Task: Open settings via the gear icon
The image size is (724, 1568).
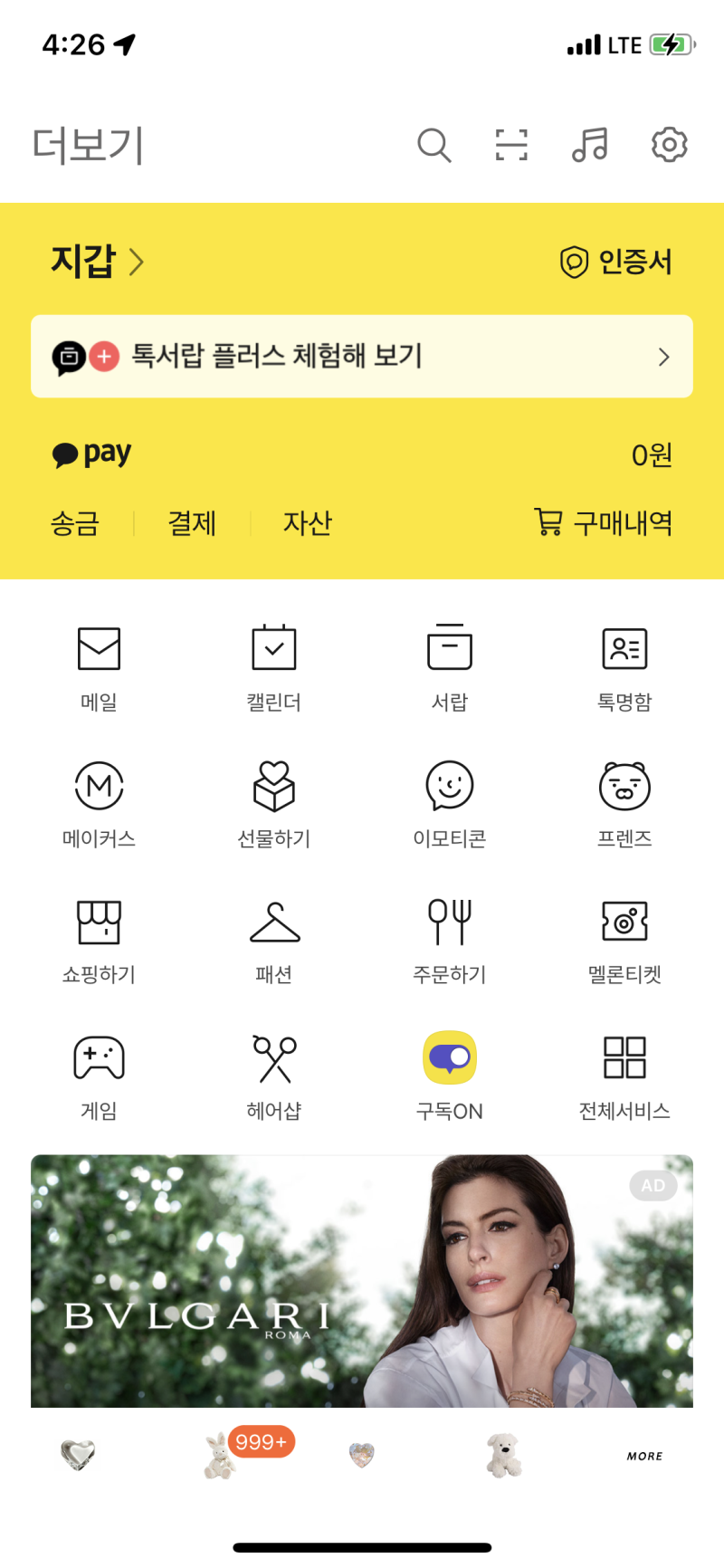Action: [669, 145]
